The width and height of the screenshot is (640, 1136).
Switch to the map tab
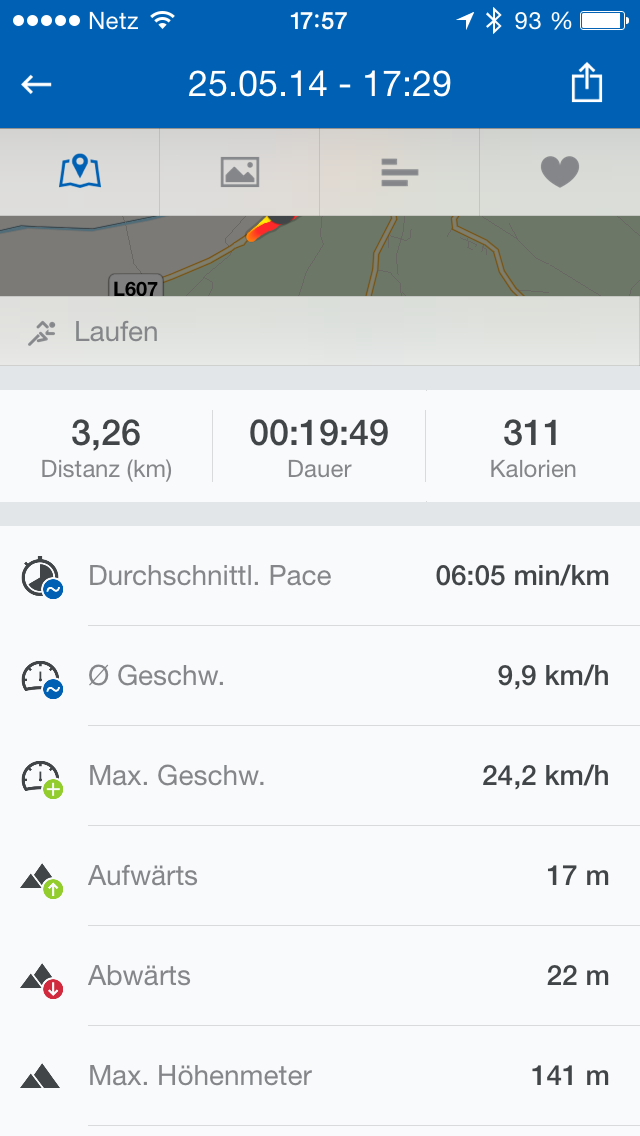point(80,172)
